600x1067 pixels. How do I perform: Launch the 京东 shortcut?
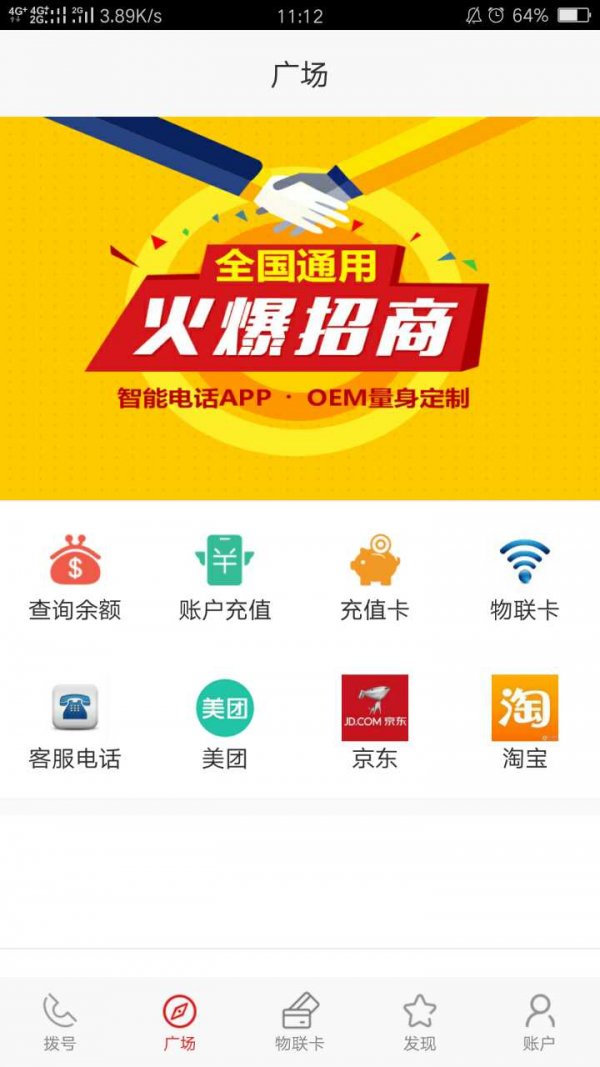coord(375,725)
